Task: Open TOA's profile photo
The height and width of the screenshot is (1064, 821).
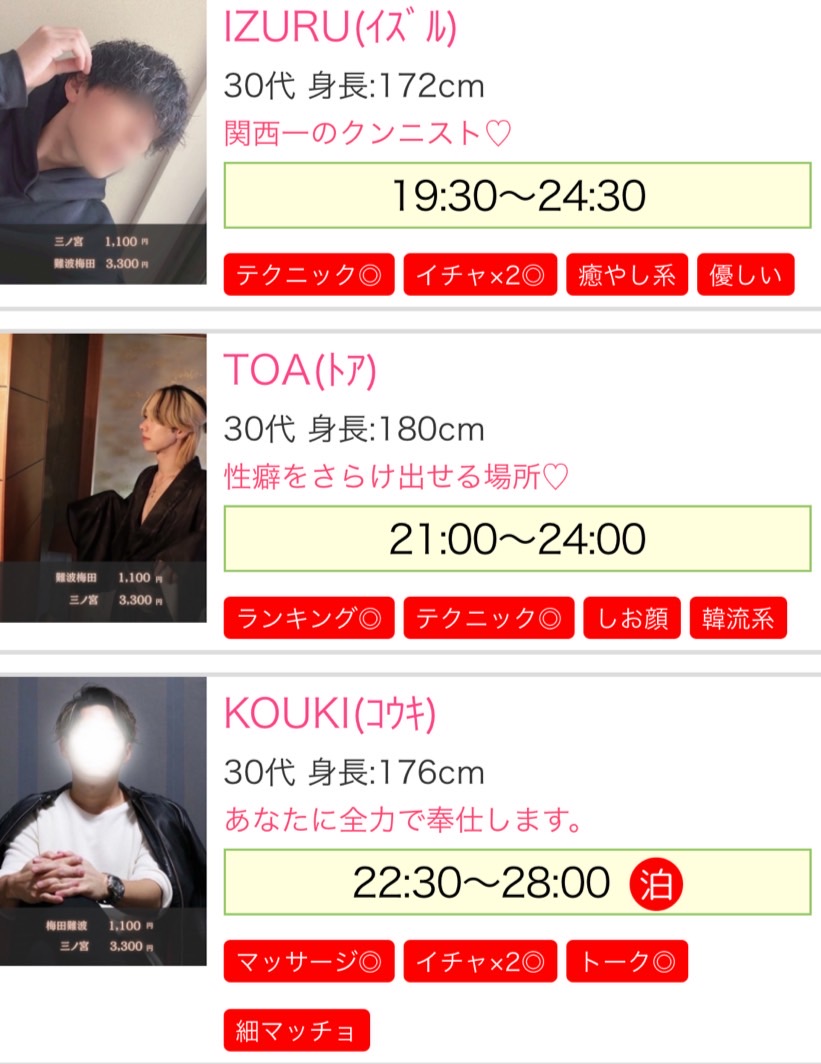Action: coord(103,478)
